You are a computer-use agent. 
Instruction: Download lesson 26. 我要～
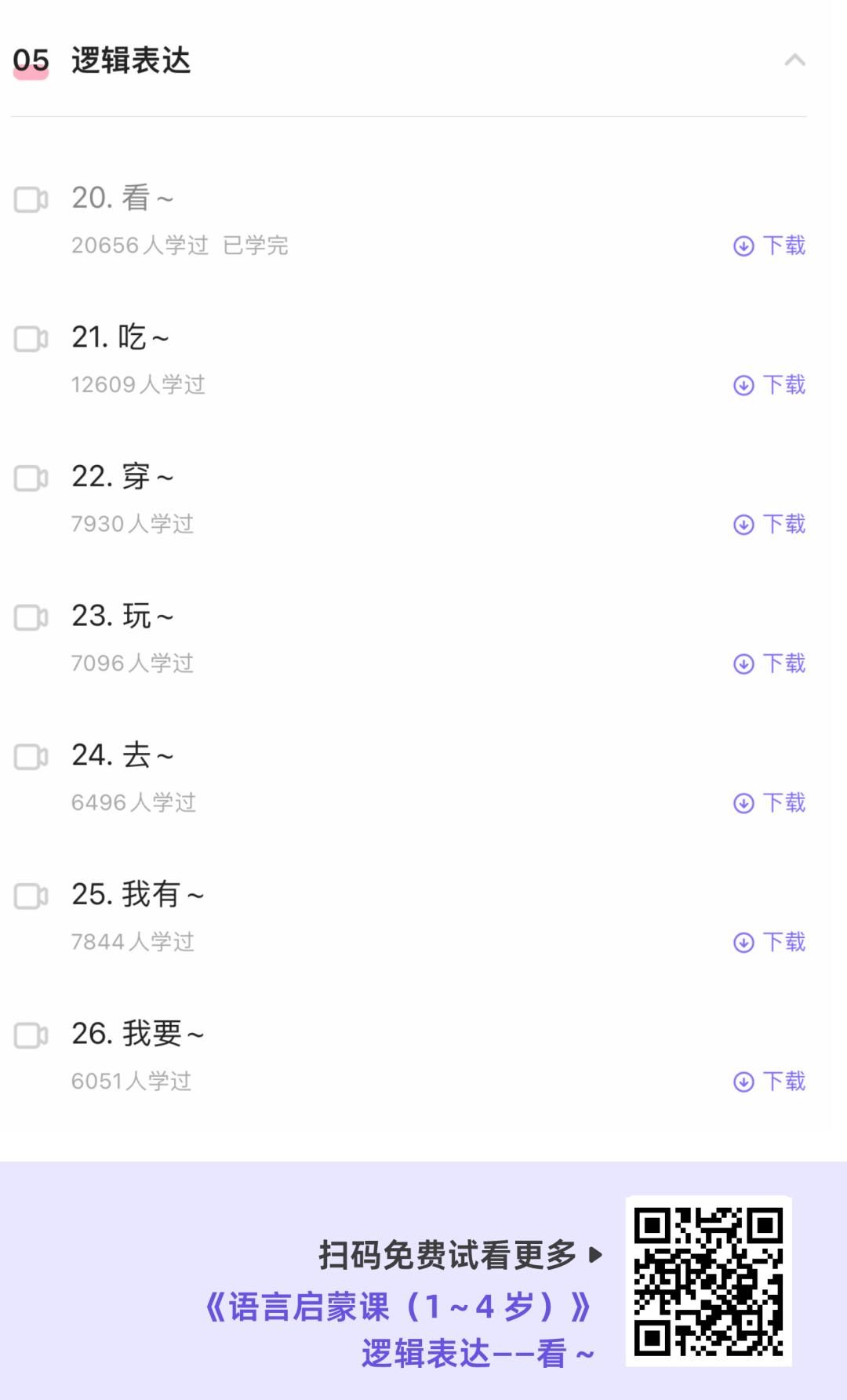coord(769,1082)
